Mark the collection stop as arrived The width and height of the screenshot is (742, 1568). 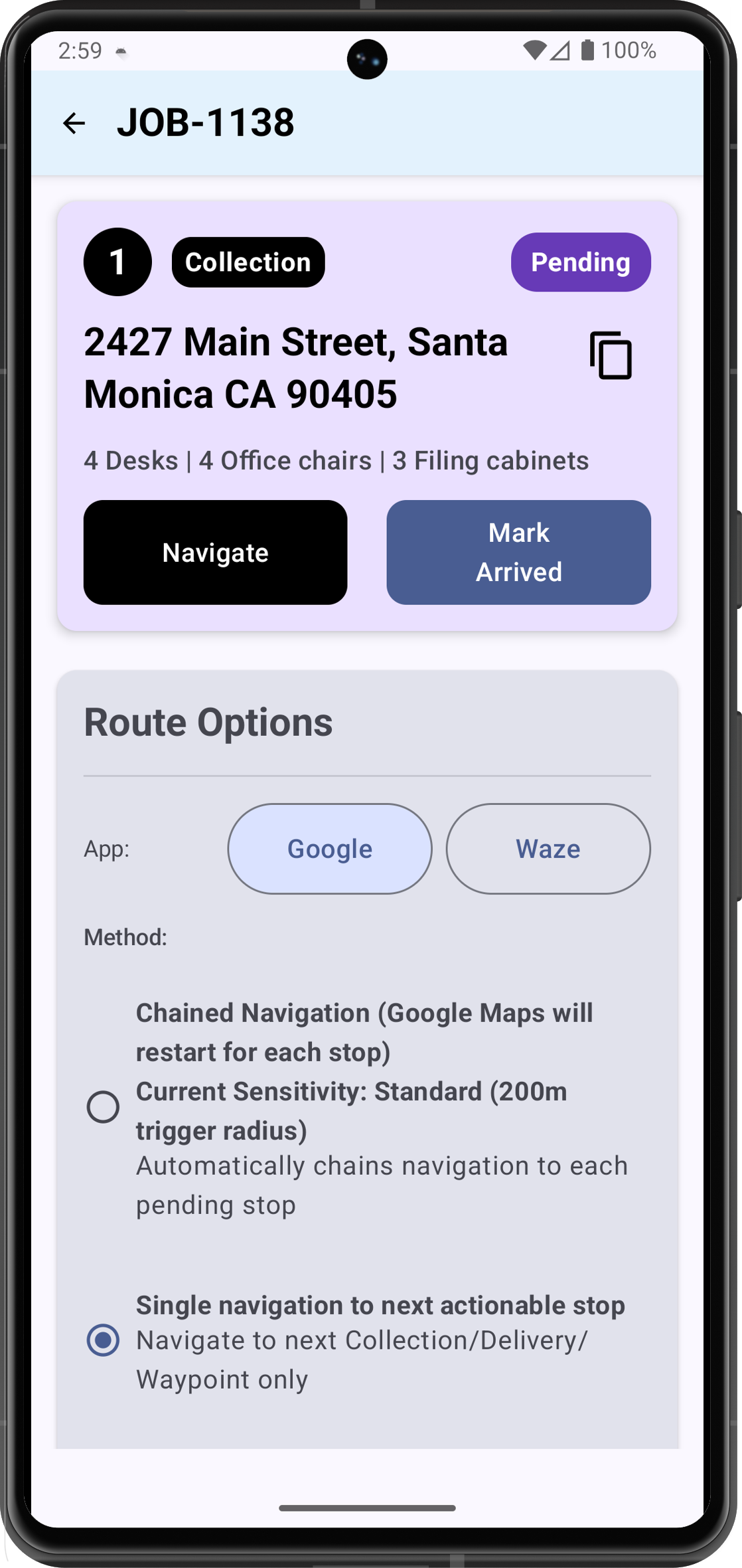click(x=518, y=552)
